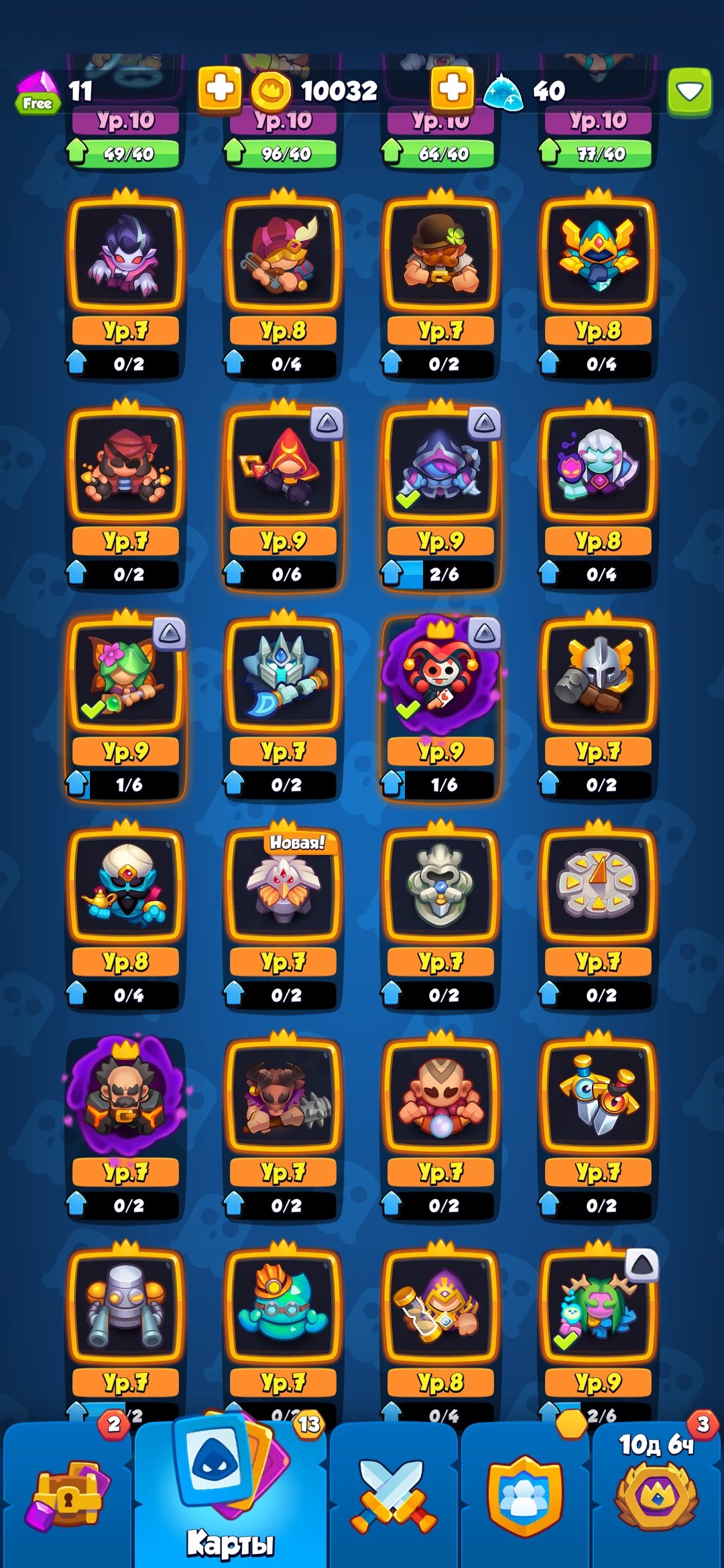The height and width of the screenshot is (1568, 724).
Task: Select the sundial clock card
Action: coord(598,915)
